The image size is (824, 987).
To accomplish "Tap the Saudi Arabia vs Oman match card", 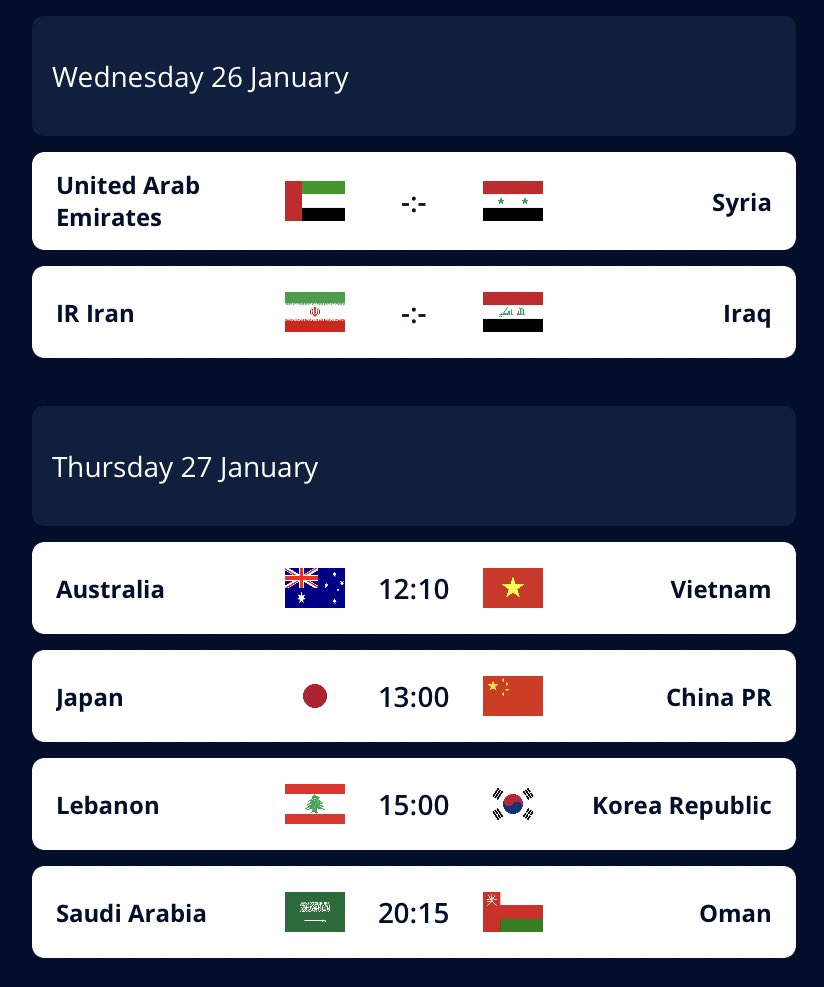I will 413,913.
